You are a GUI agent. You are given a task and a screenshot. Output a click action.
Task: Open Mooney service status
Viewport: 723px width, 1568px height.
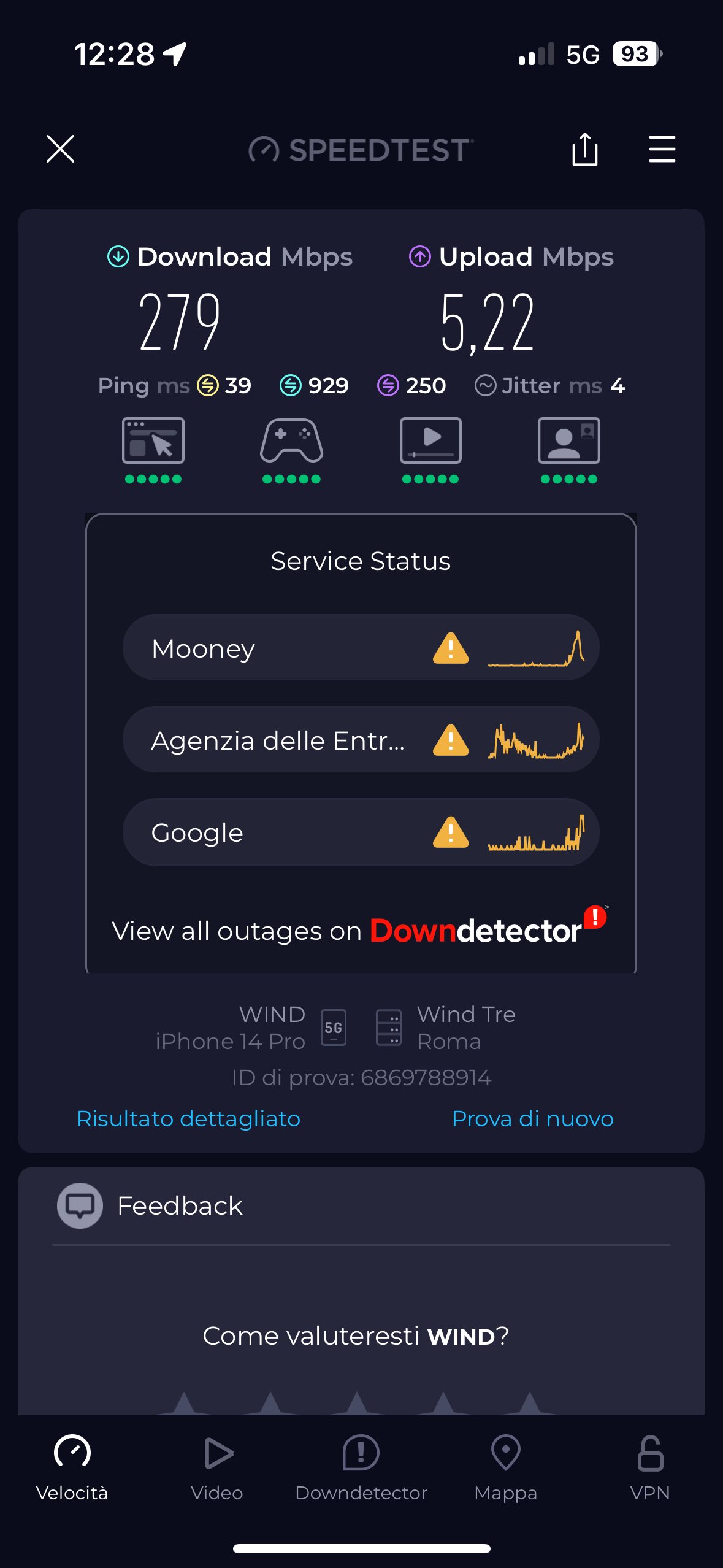(361, 648)
